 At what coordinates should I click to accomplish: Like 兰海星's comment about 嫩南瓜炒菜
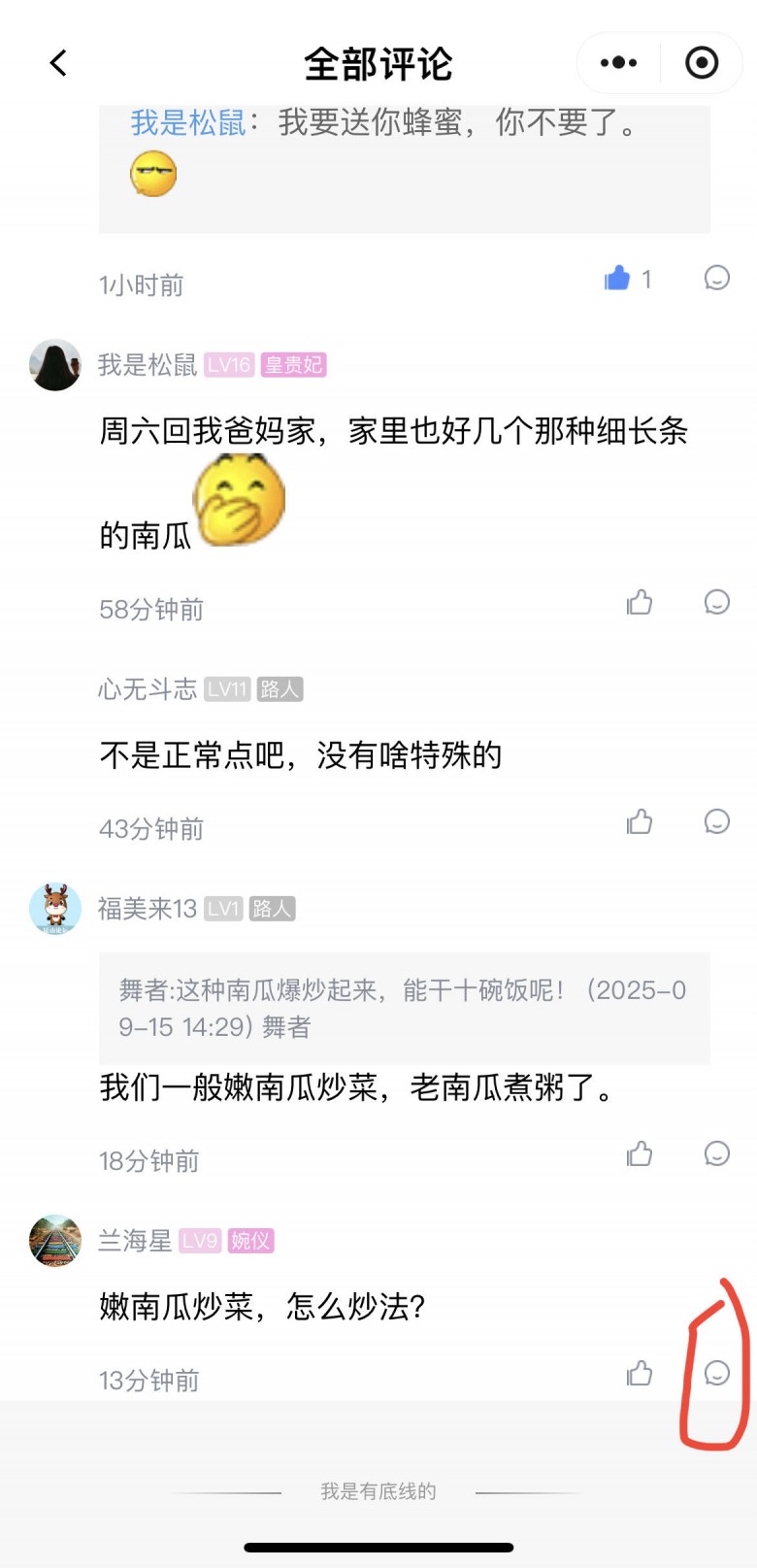click(x=640, y=1374)
